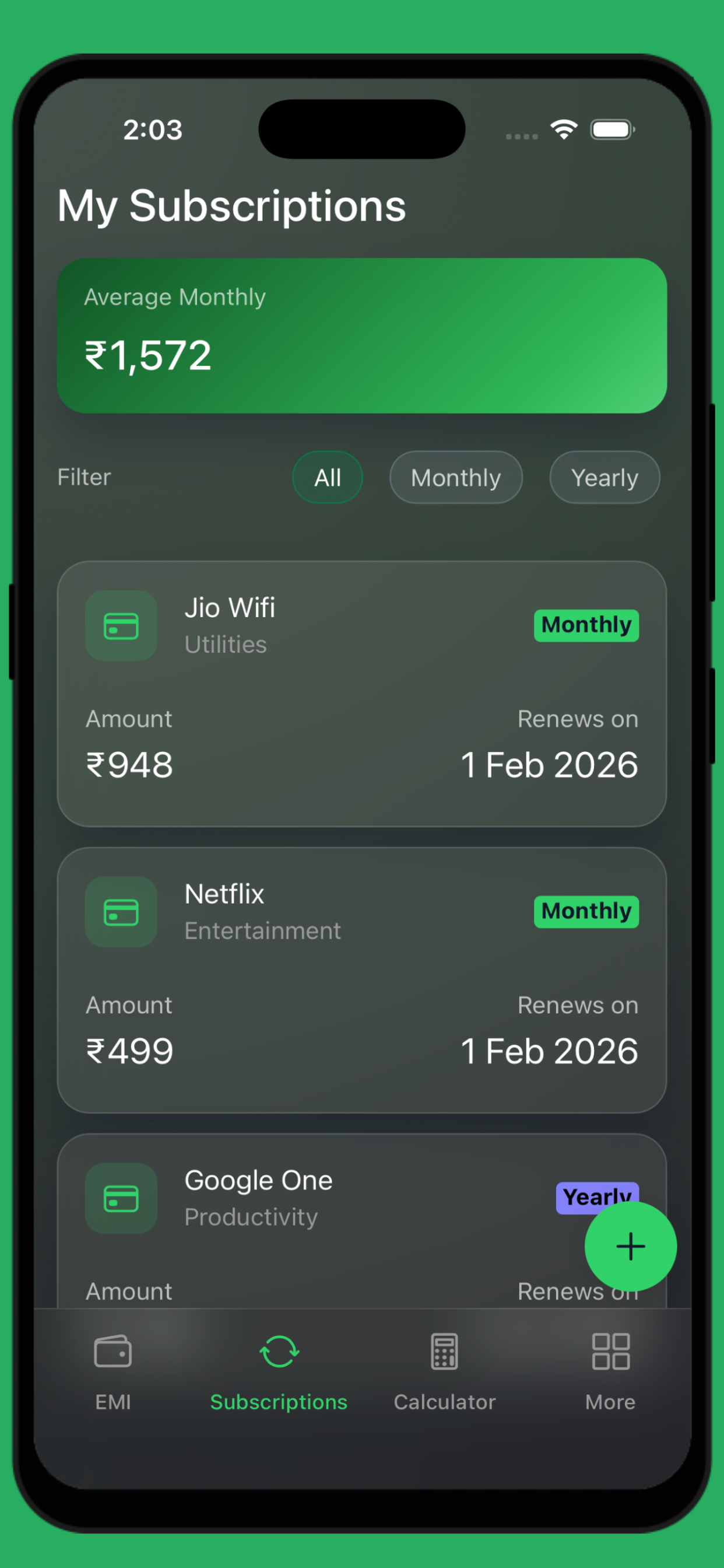
Task: Select the All filter
Action: [x=328, y=477]
